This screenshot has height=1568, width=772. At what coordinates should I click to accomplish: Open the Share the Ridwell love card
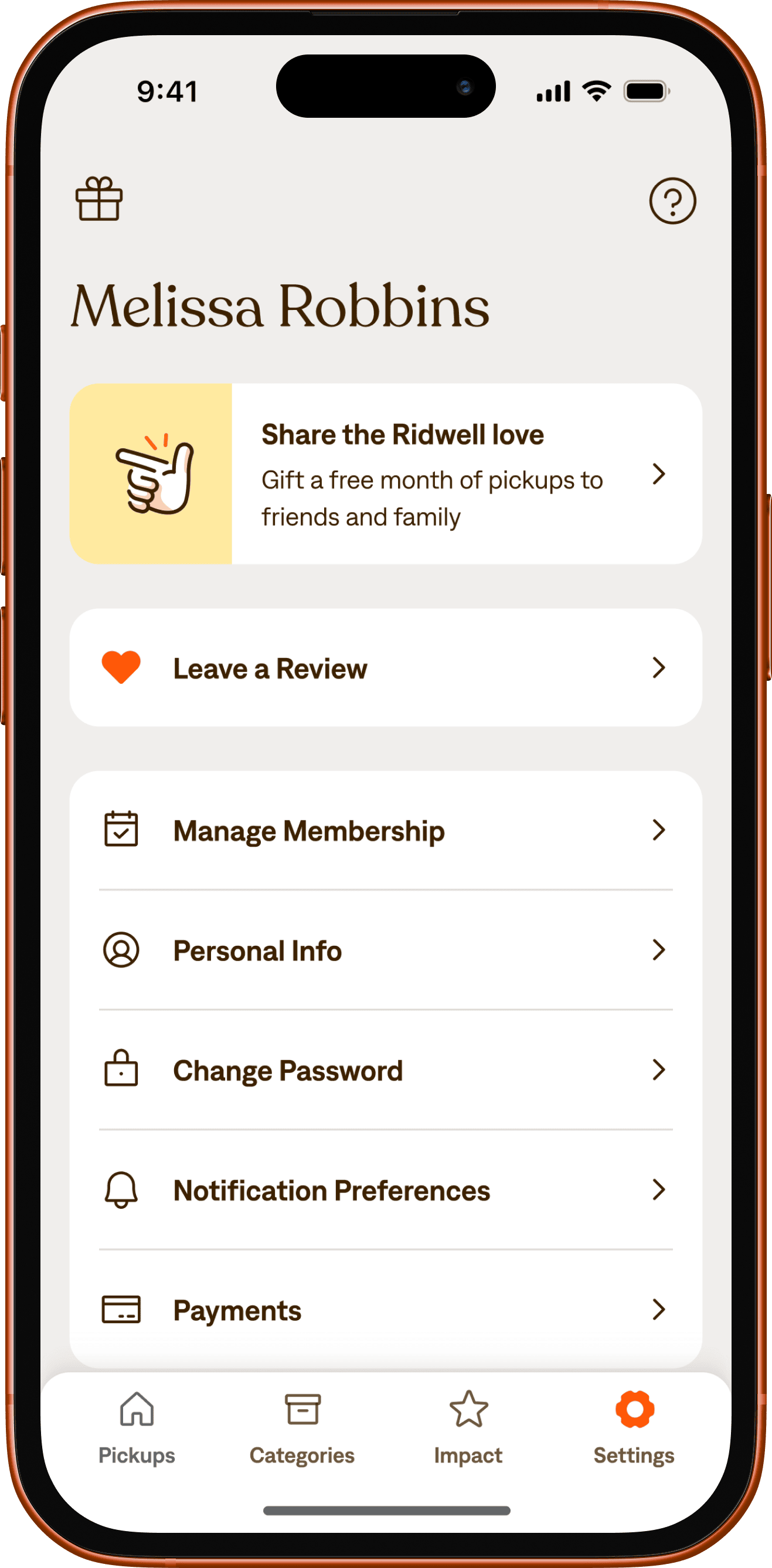(x=386, y=473)
